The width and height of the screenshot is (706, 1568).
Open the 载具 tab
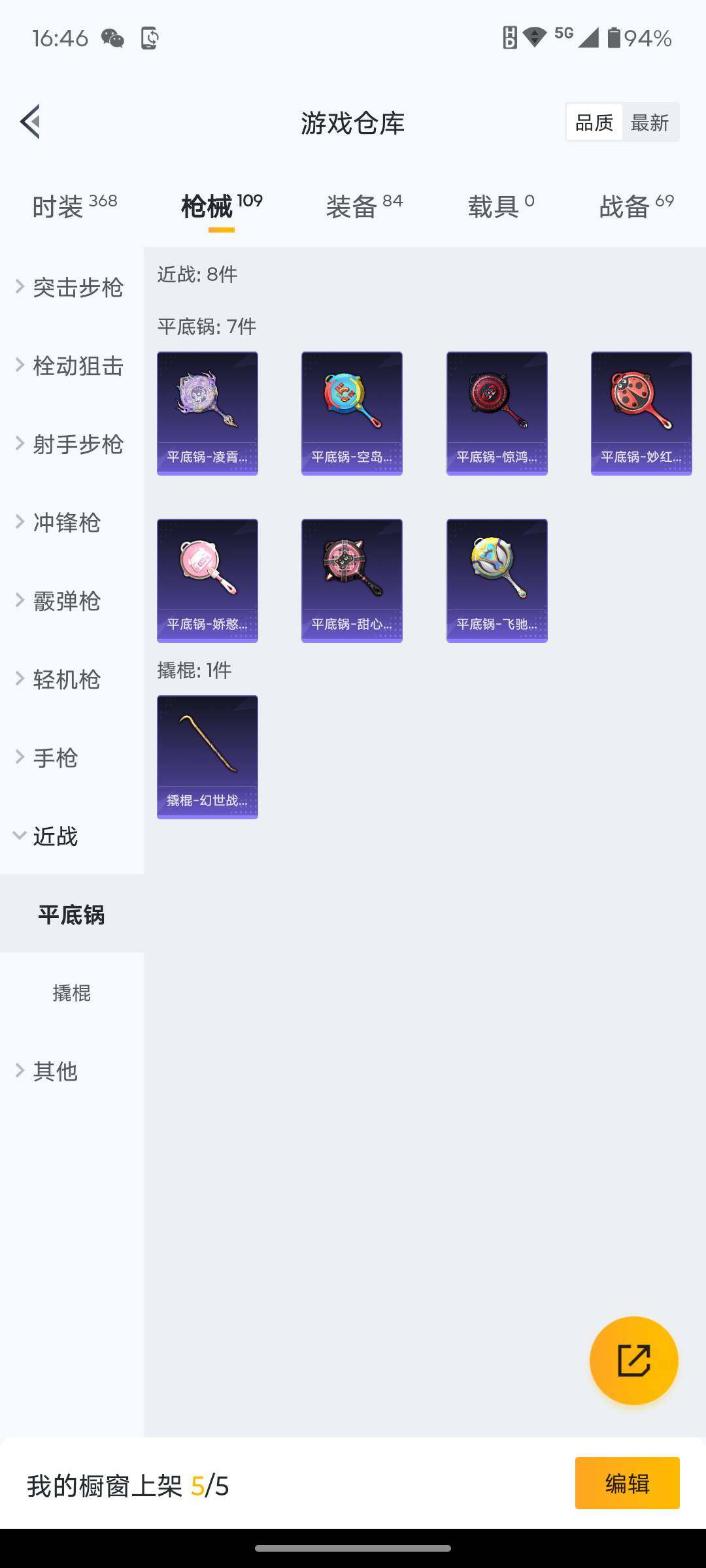[500, 206]
